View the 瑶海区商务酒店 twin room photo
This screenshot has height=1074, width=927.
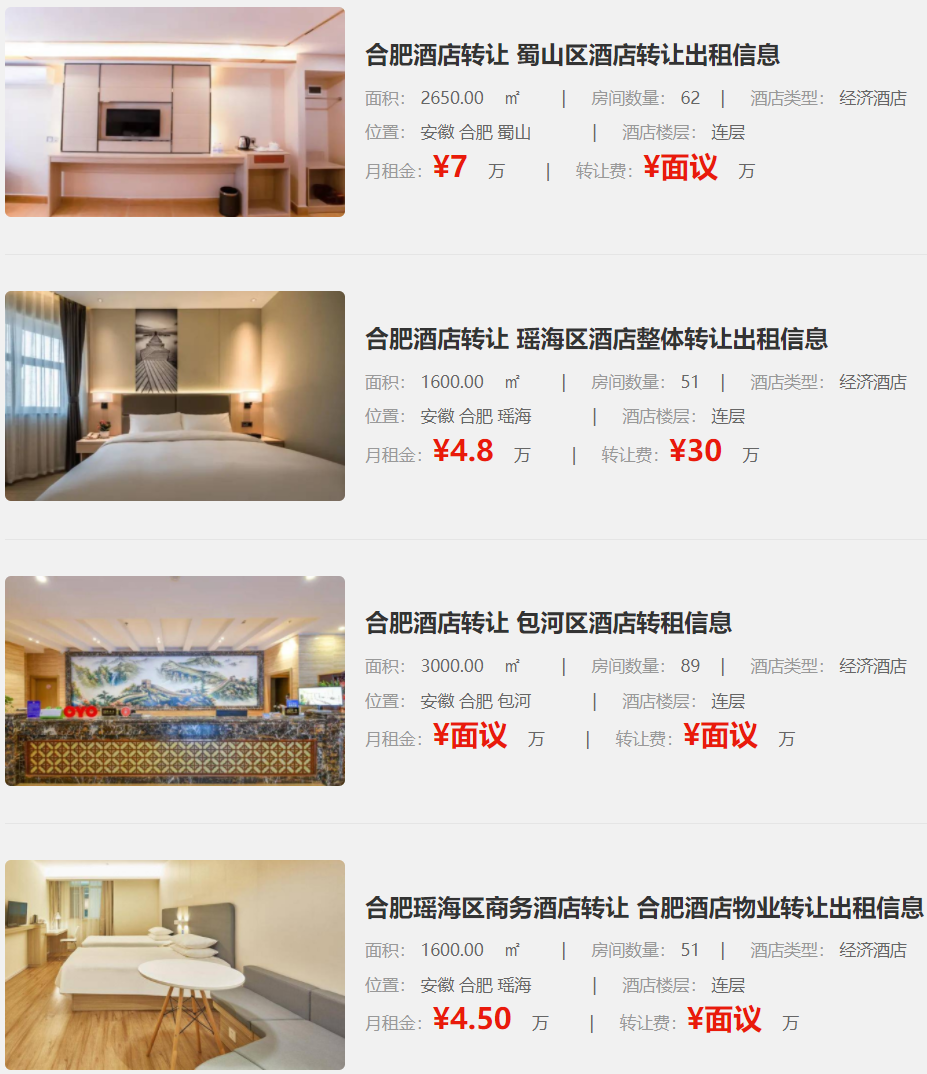click(175, 965)
